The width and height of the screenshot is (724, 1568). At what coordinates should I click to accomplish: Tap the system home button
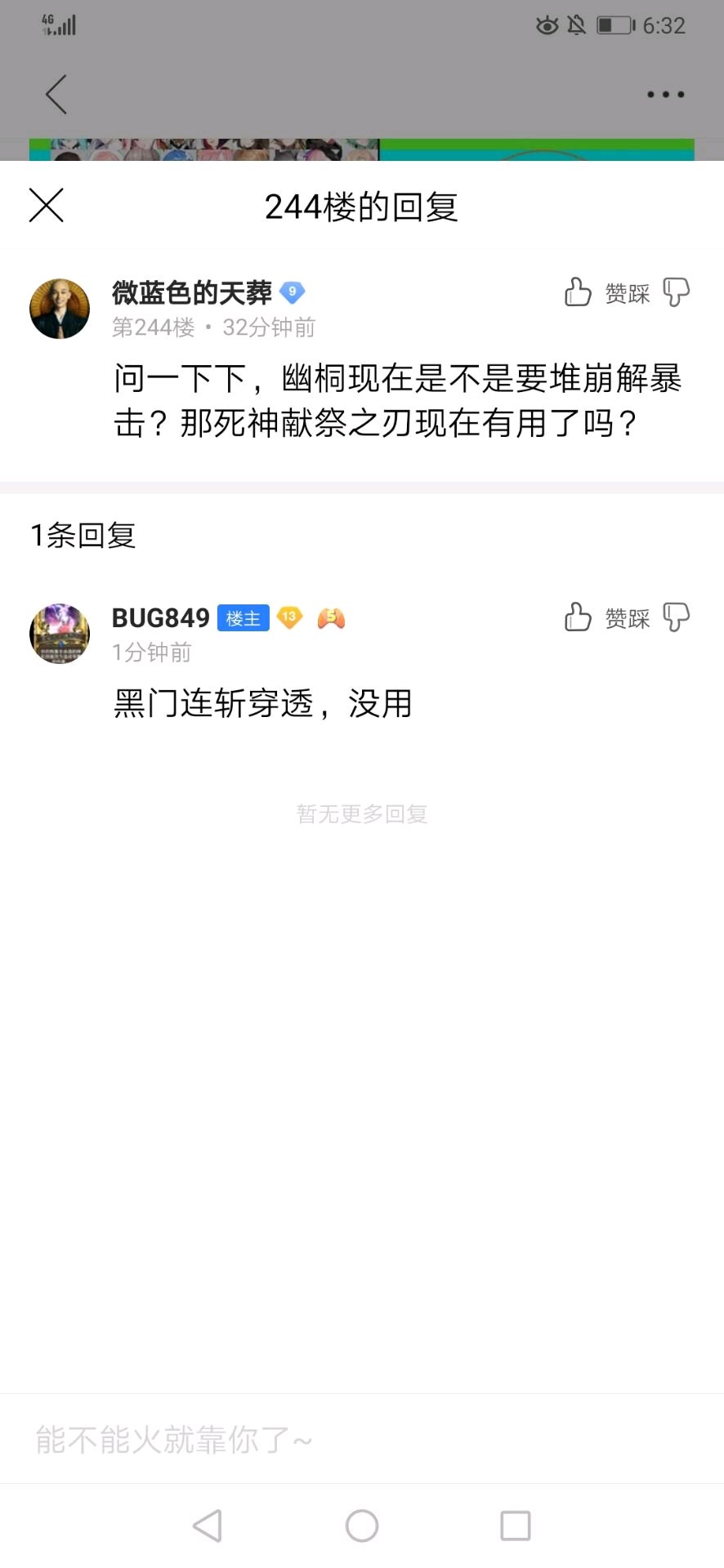coord(362,1525)
